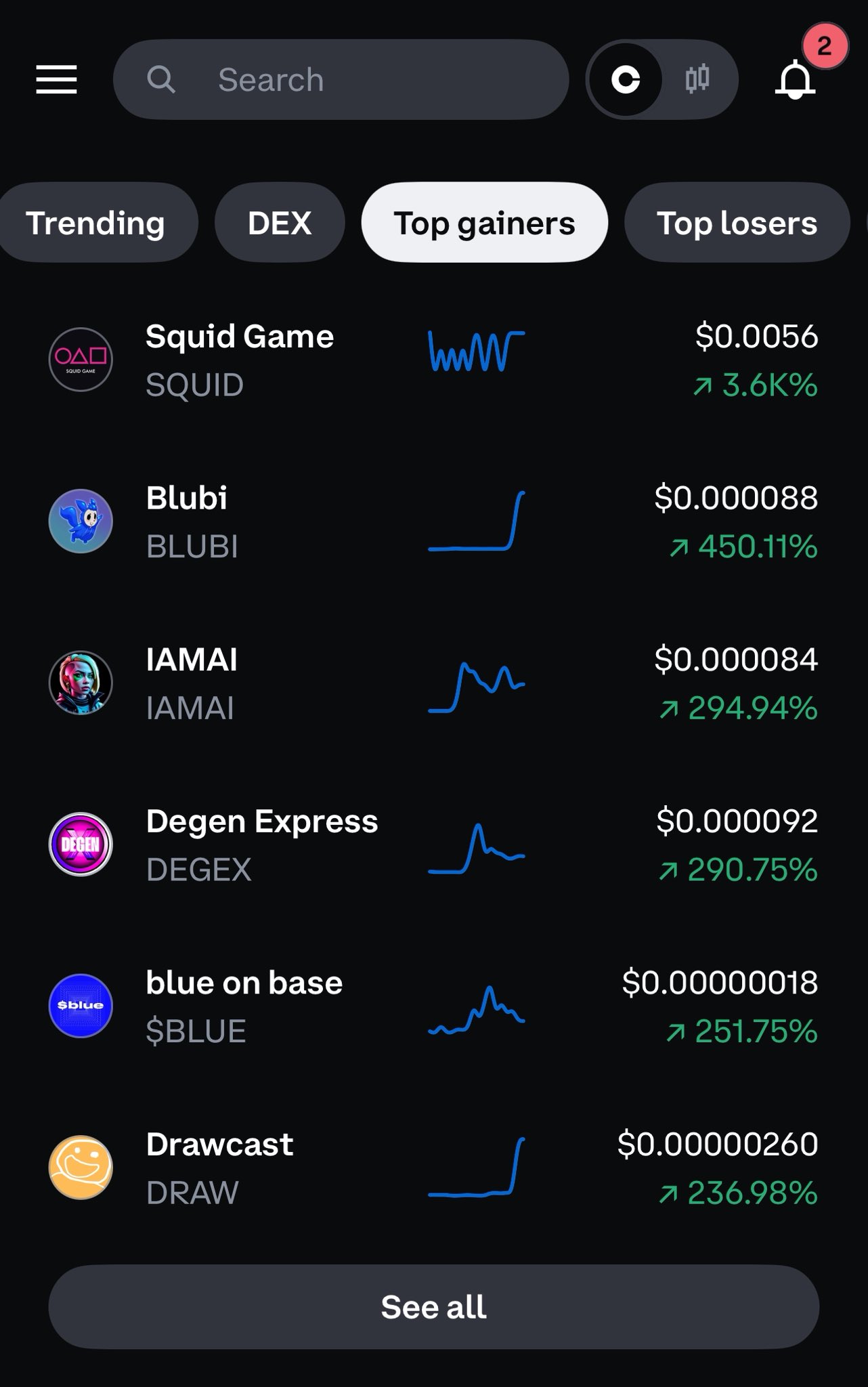The width and height of the screenshot is (868, 1387).
Task: View details for Blubi
Action: click(x=433, y=521)
